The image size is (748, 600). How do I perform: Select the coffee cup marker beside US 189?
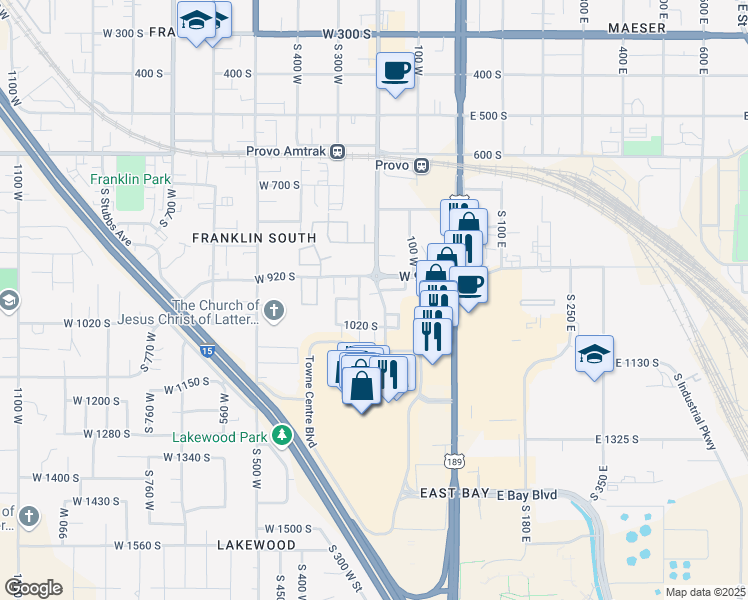point(468,285)
